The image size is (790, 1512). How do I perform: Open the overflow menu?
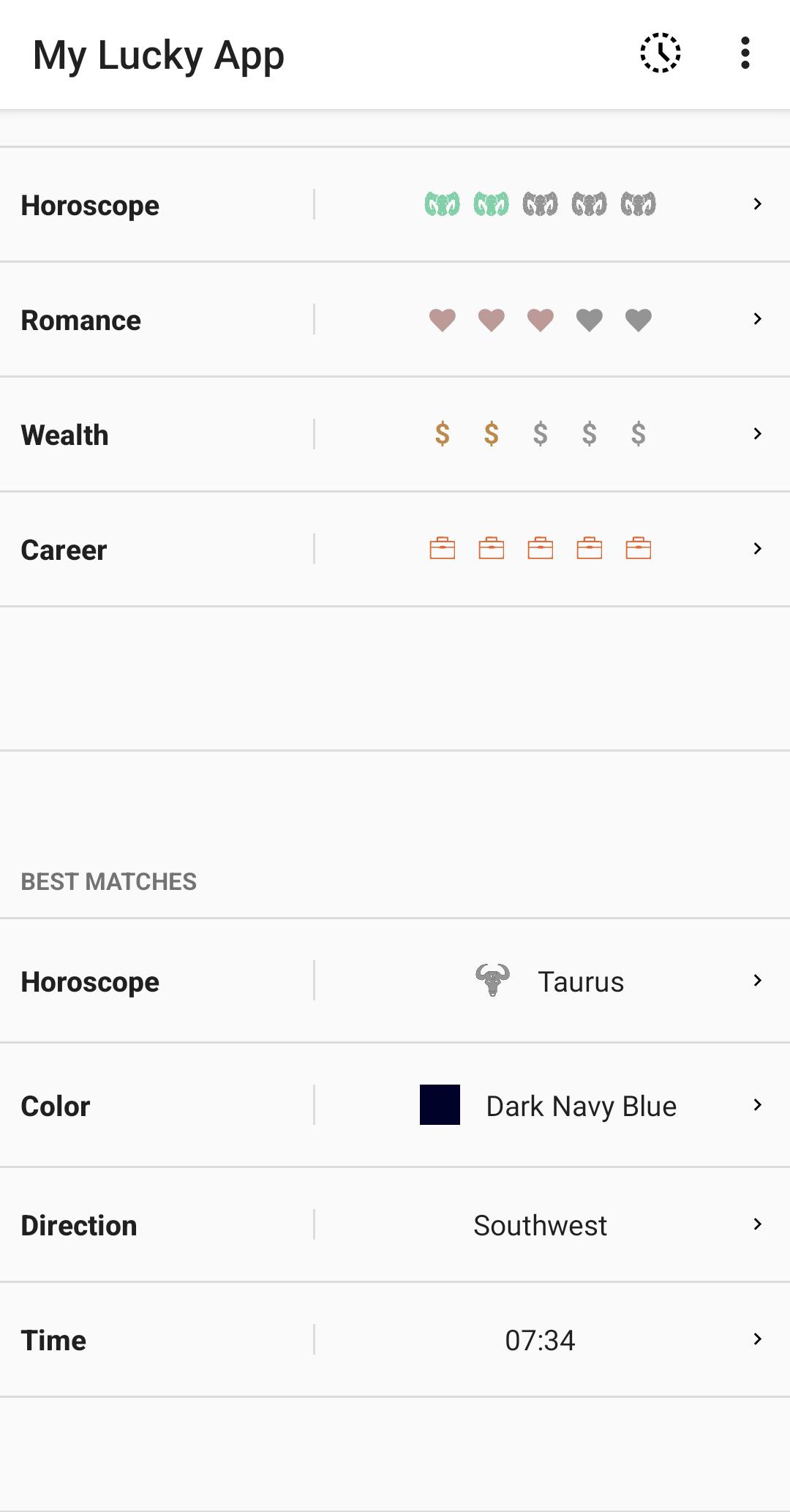(745, 53)
